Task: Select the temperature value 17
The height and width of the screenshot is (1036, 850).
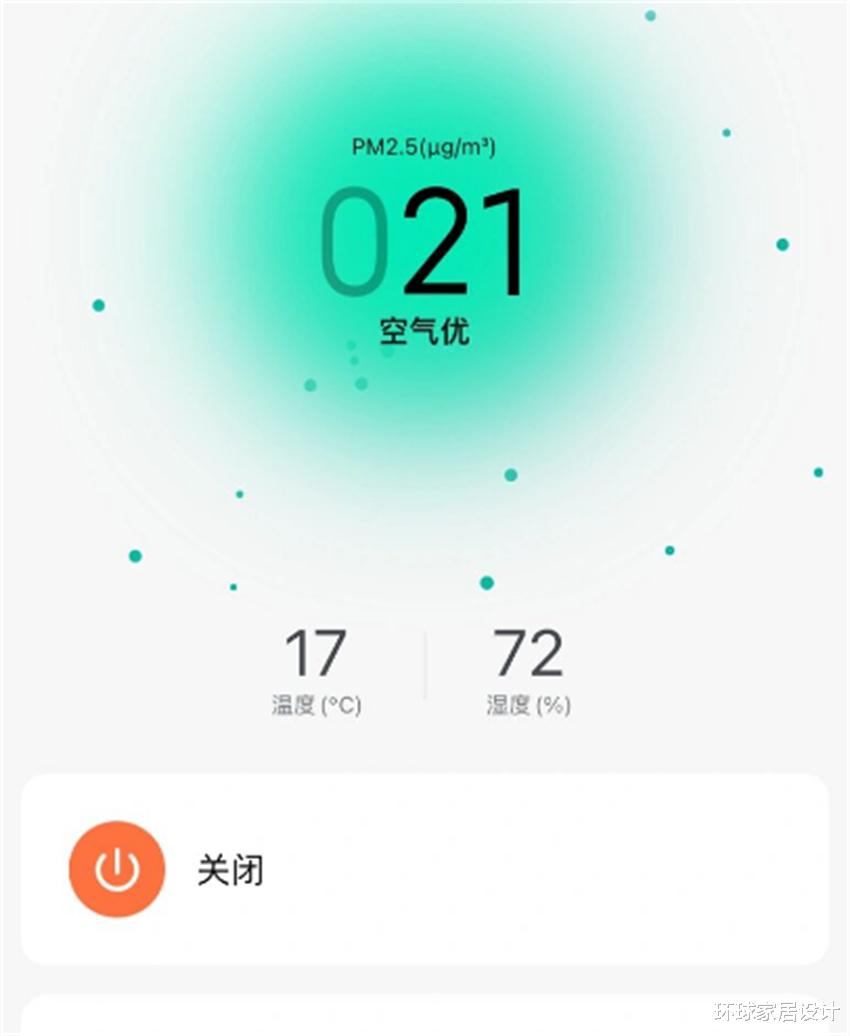Action: pyautogui.click(x=317, y=651)
